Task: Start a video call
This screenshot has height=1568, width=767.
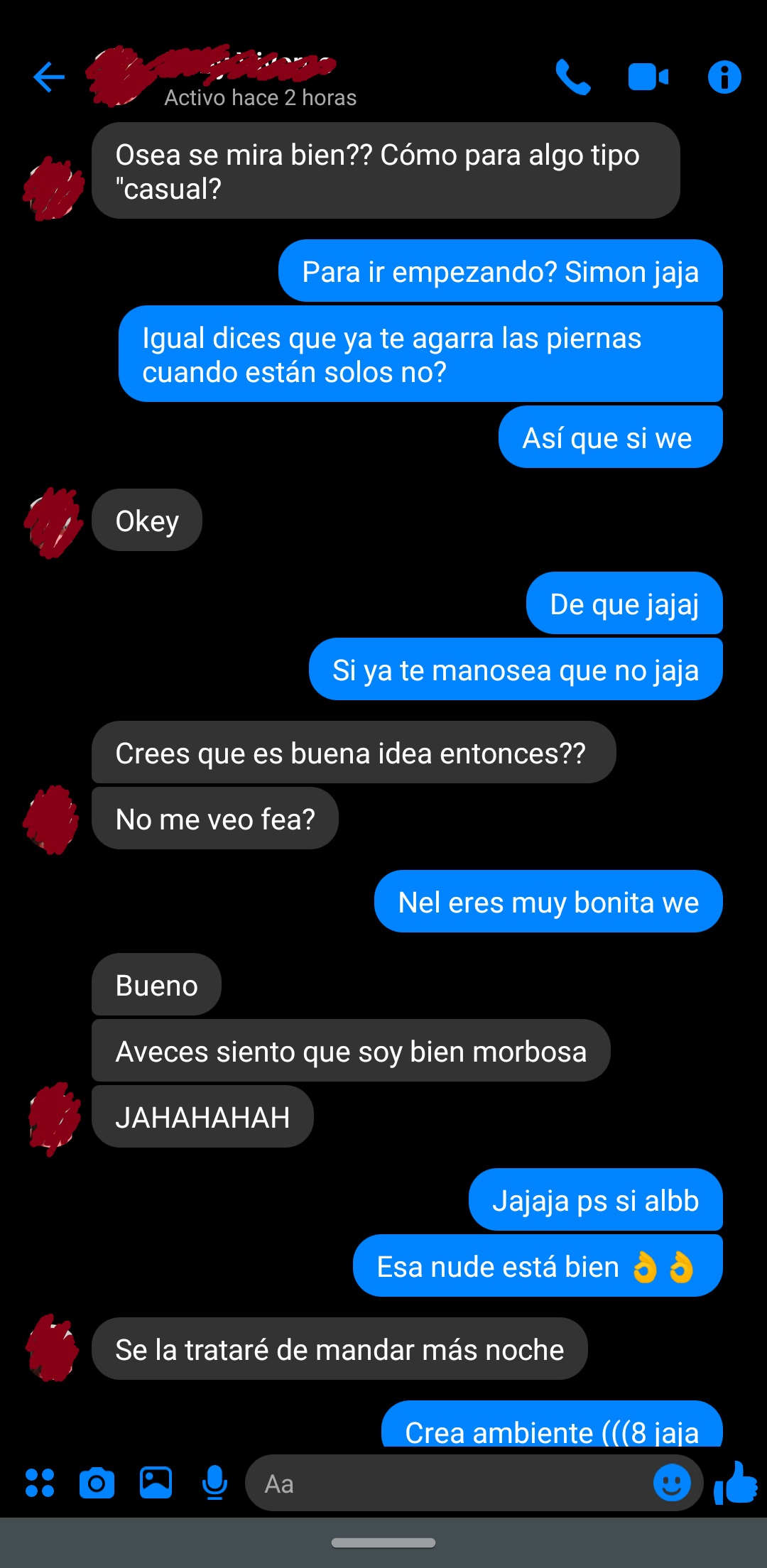Action: (x=648, y=77)
